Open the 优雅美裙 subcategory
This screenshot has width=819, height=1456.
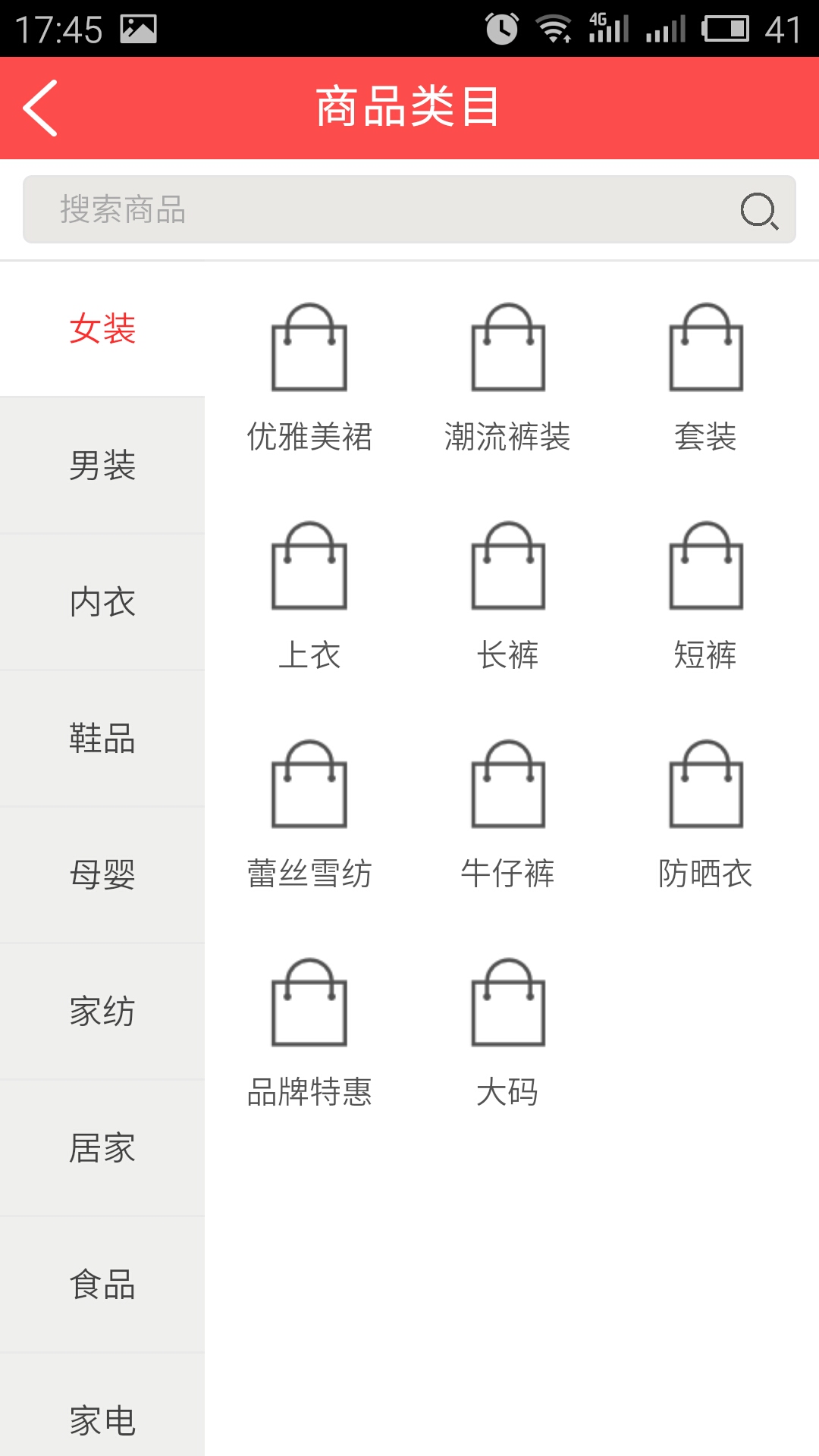[309, 375]
